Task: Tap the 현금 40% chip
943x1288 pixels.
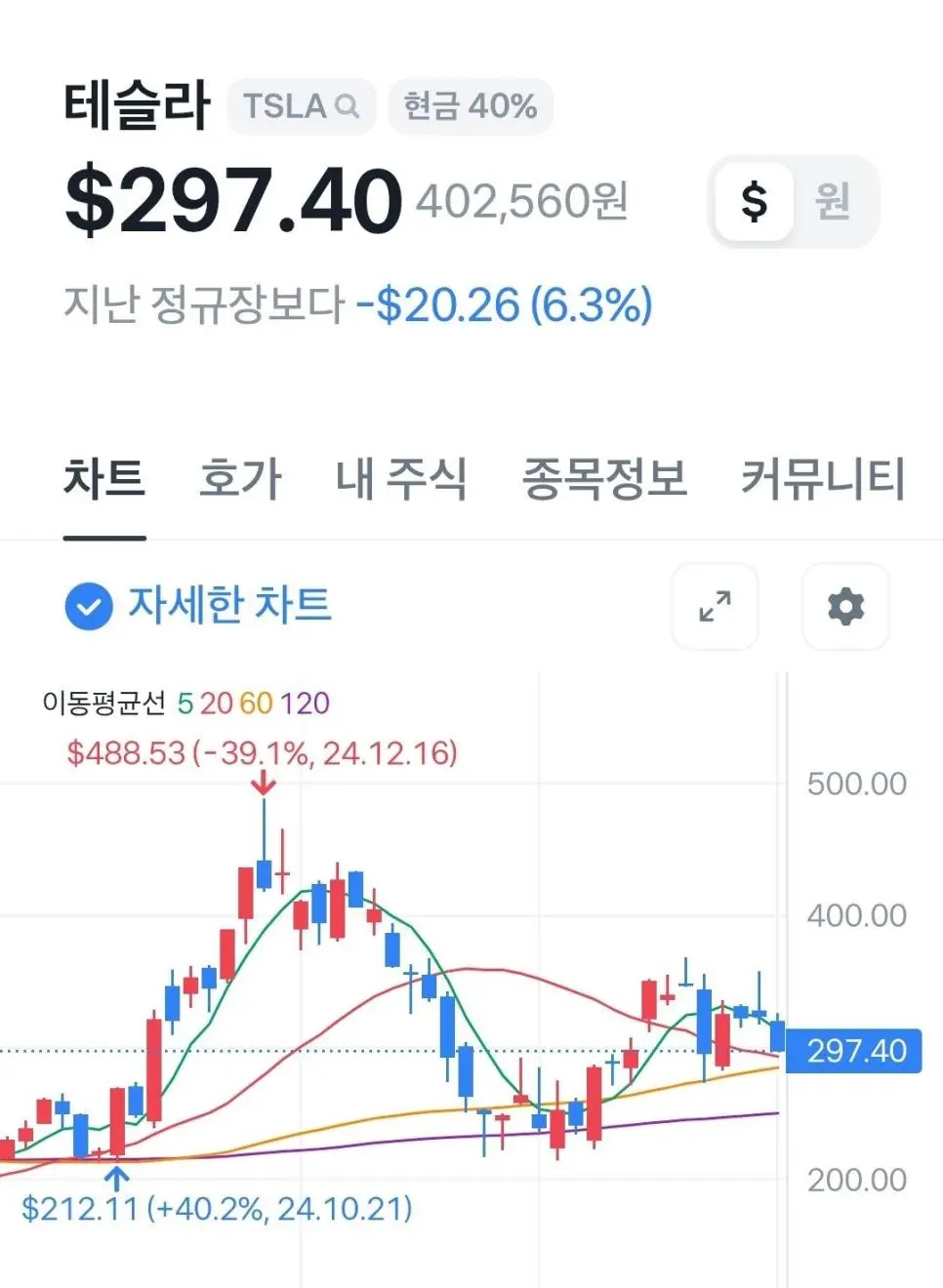Action: coord(470,105)
